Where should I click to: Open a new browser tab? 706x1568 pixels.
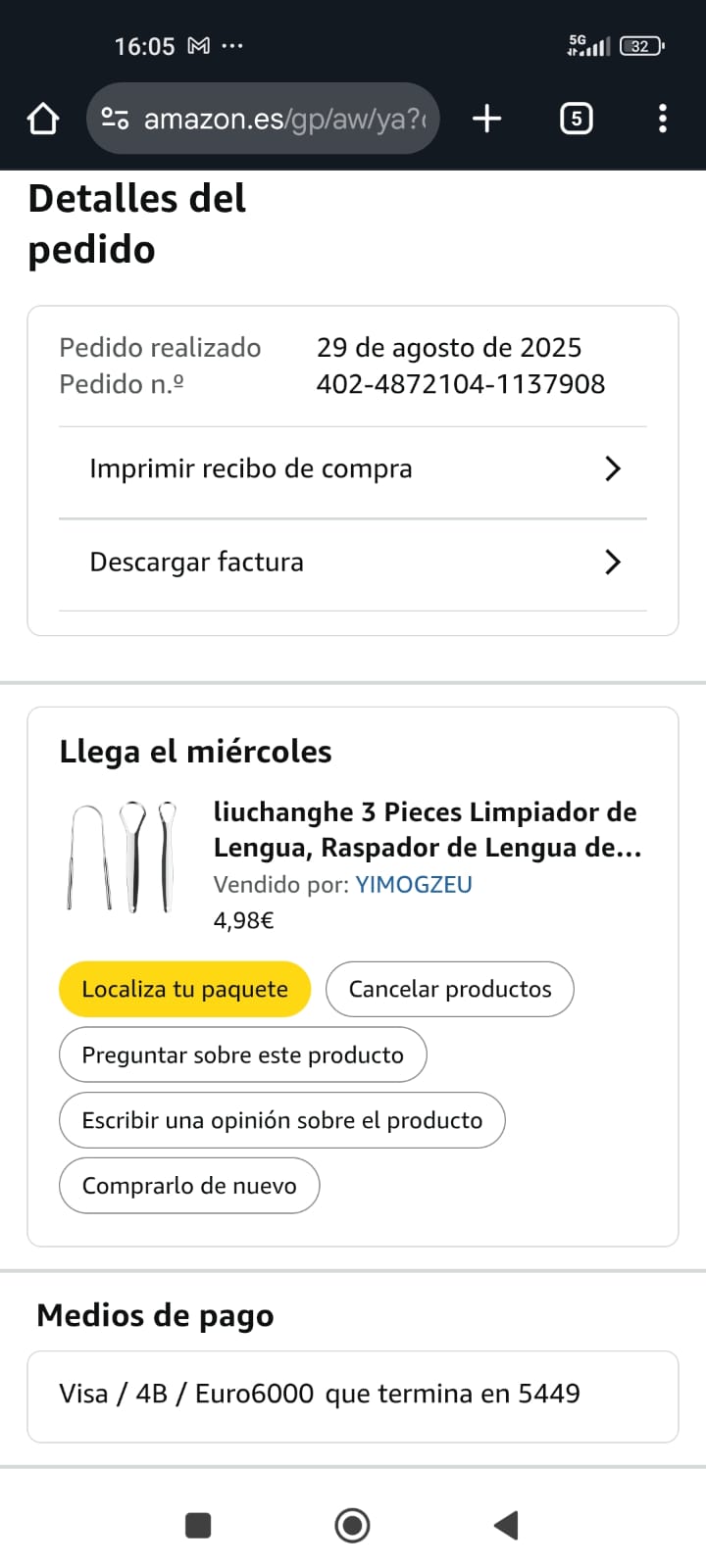coord(486,120)
